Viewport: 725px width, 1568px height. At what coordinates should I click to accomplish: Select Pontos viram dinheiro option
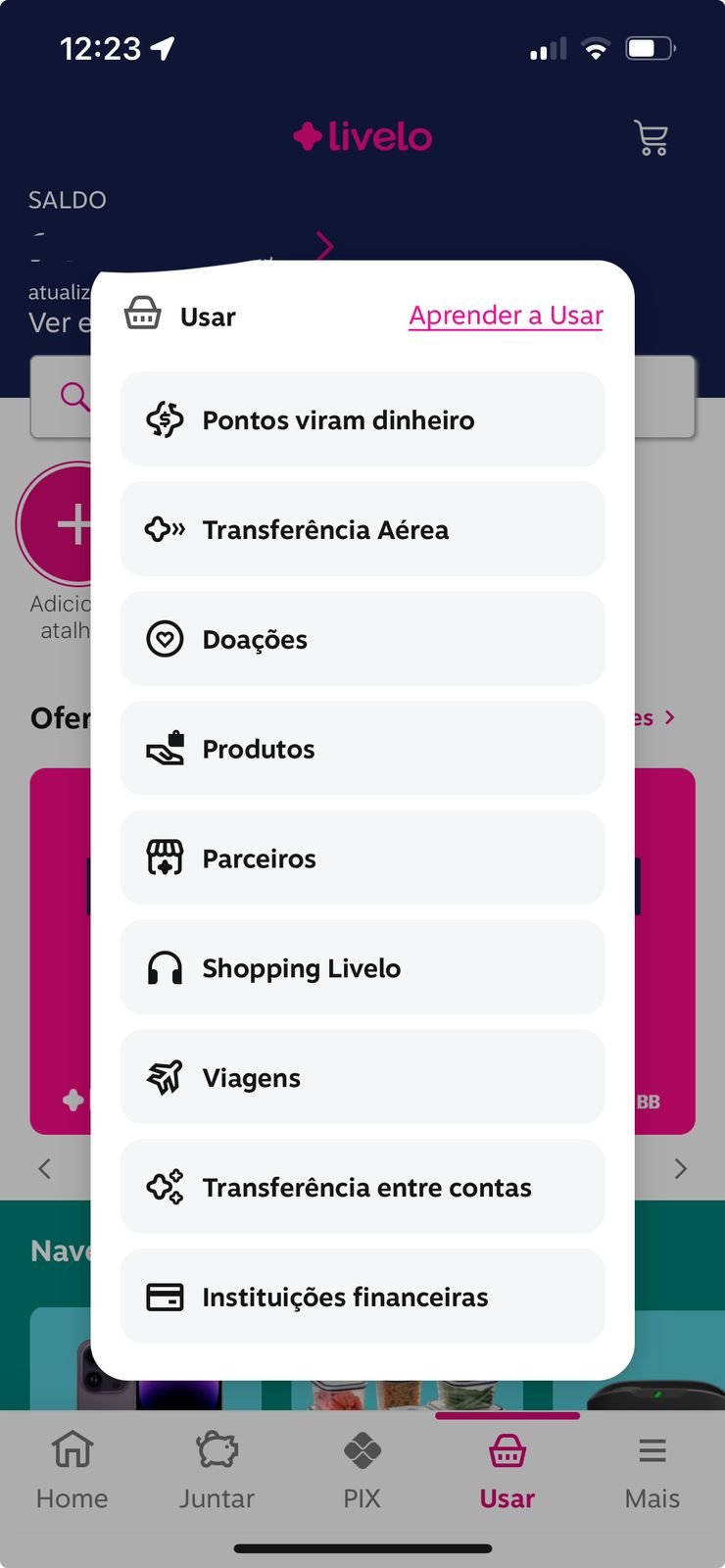(362, 419)
